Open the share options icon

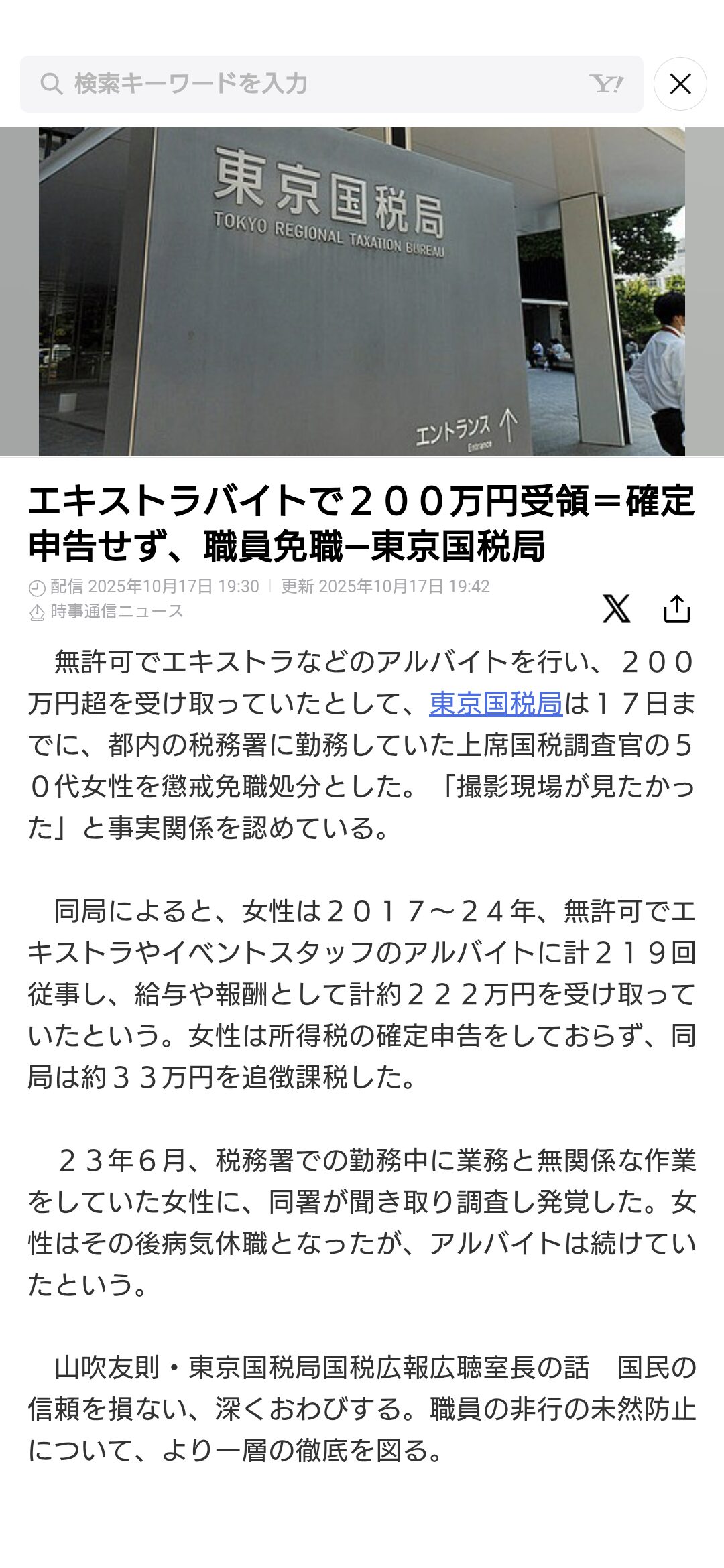coord(676,608)
